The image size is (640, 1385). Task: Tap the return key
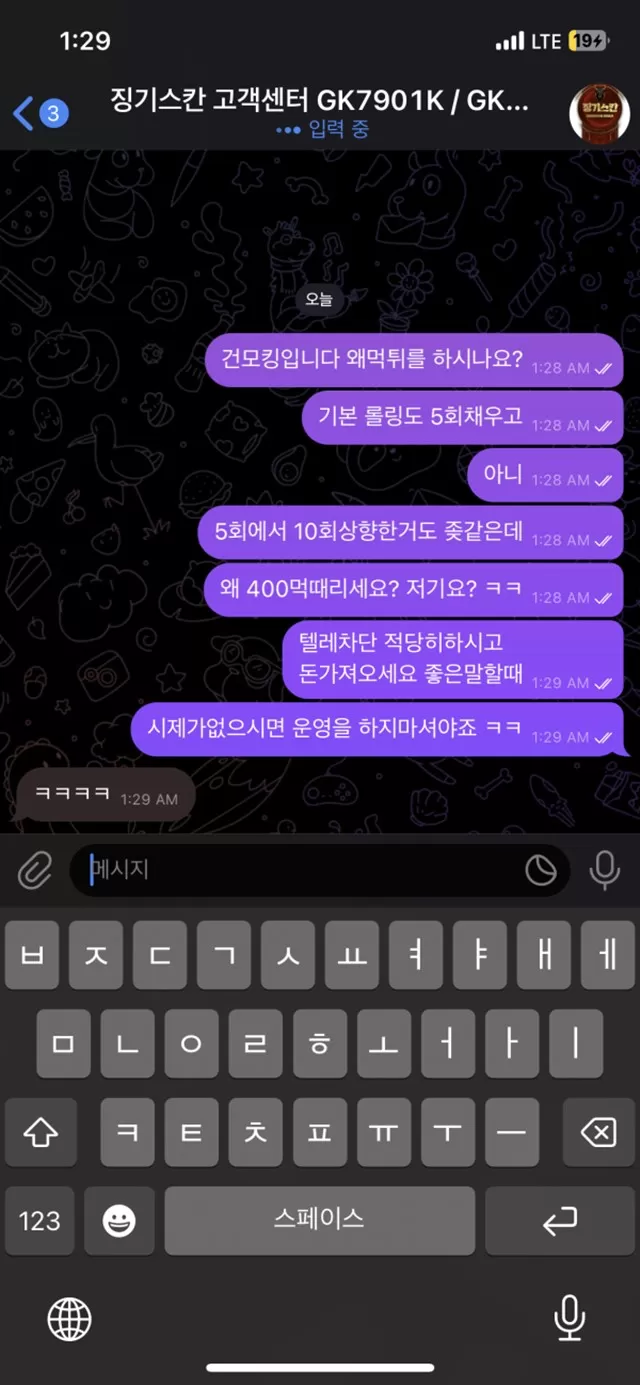pos(559,1220)
